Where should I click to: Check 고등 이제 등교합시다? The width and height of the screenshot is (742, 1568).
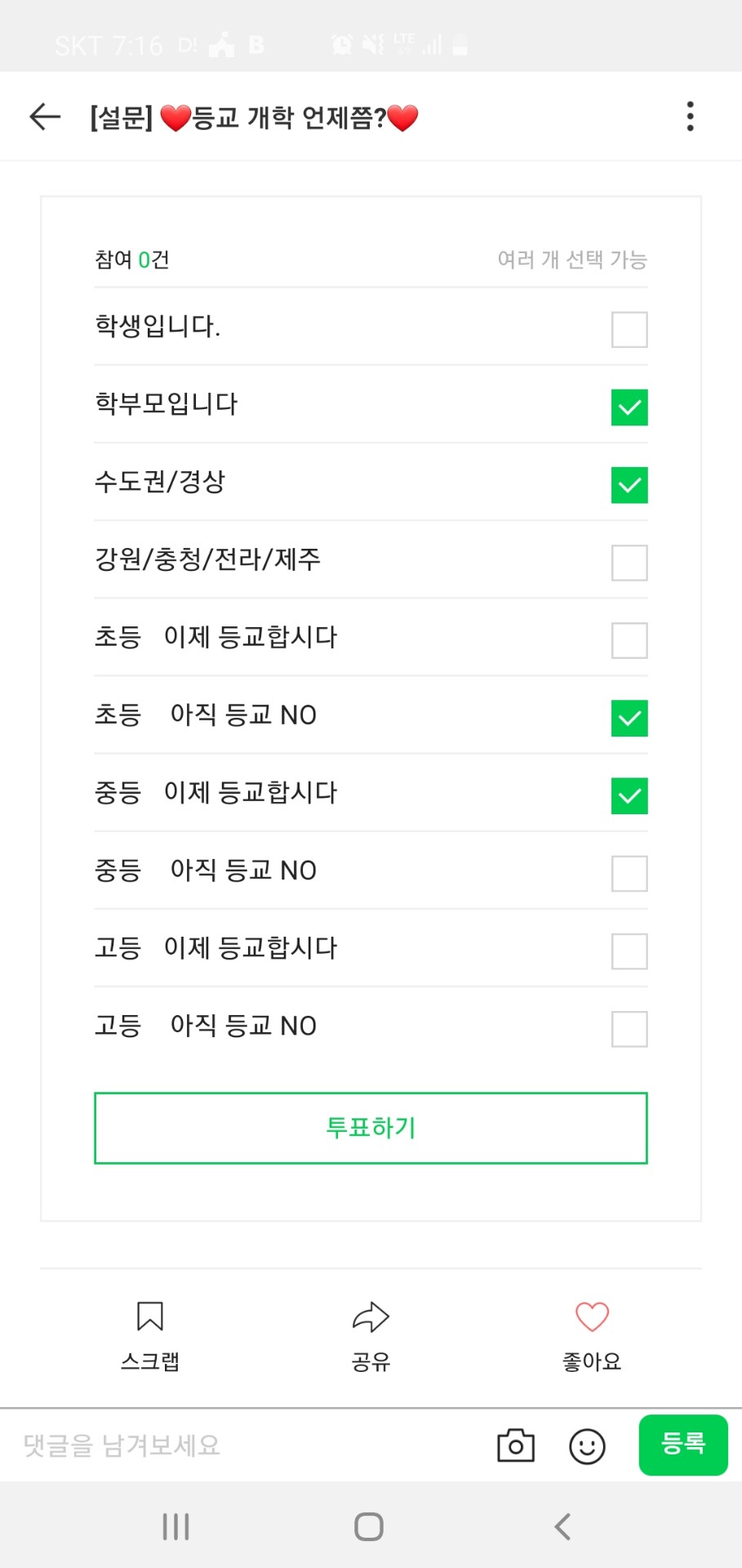[x=629, y=951]
